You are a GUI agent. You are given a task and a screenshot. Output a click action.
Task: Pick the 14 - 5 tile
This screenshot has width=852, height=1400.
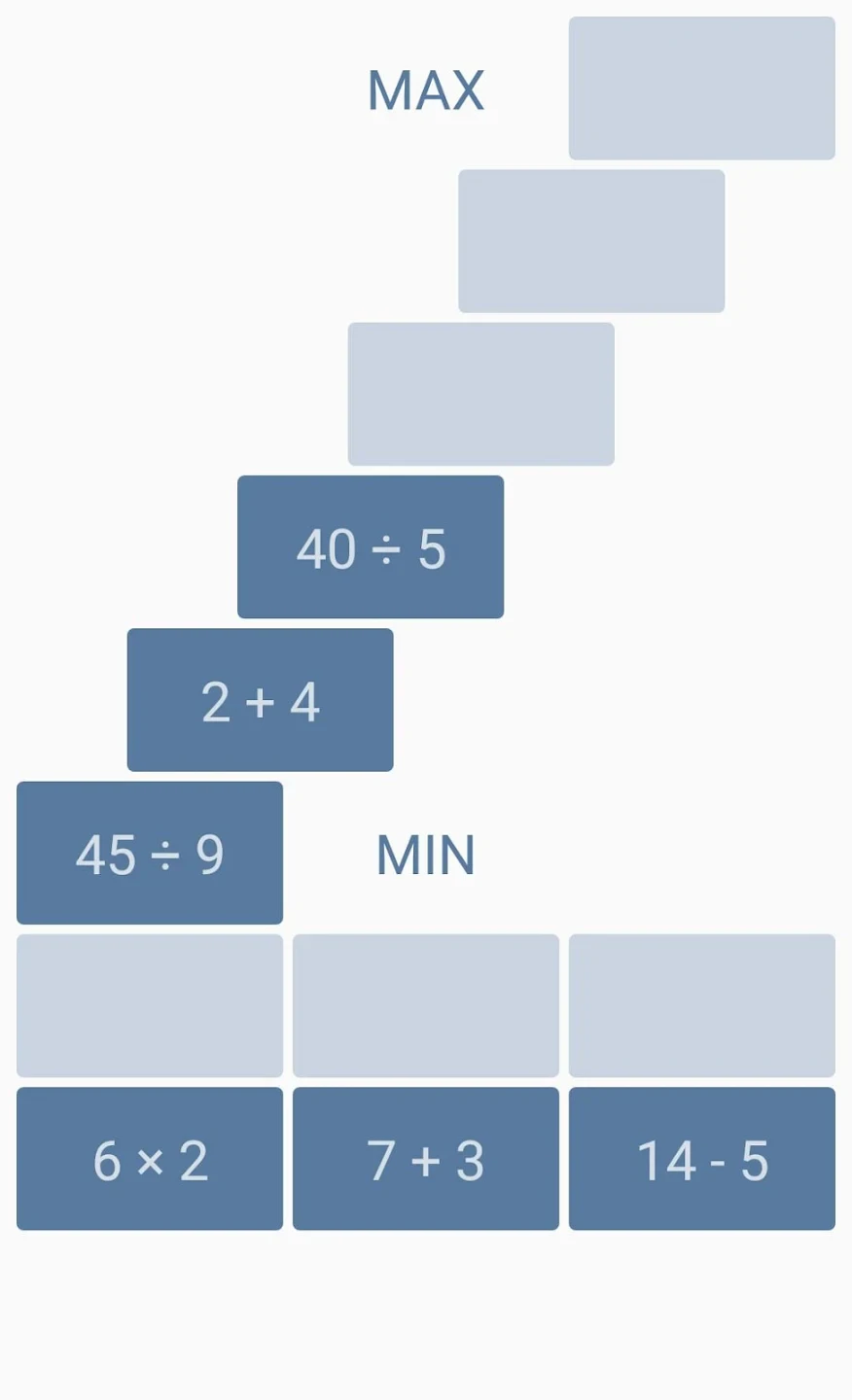(701, 1159)
